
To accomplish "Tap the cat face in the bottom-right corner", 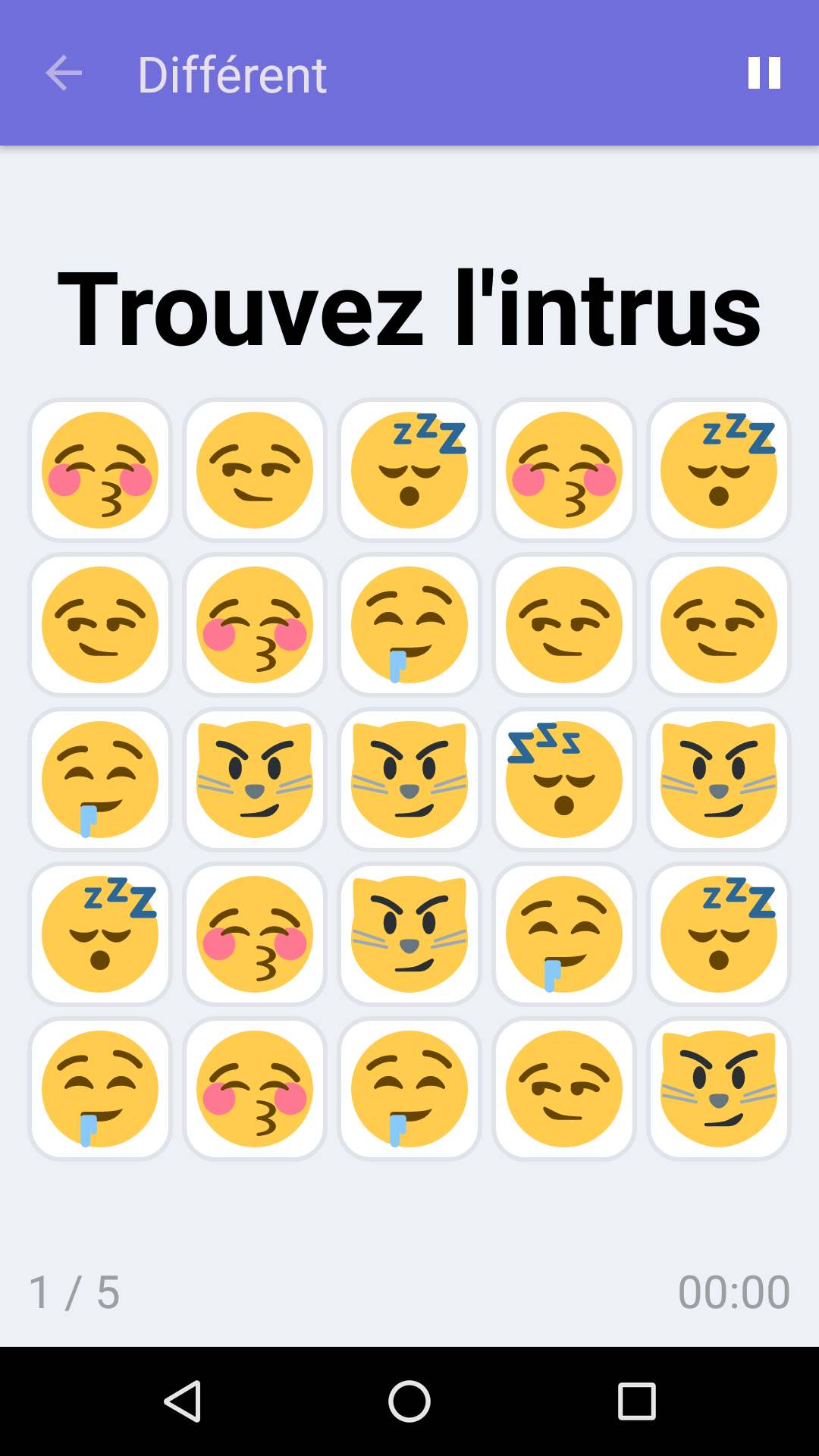I will click(719, 1089).
